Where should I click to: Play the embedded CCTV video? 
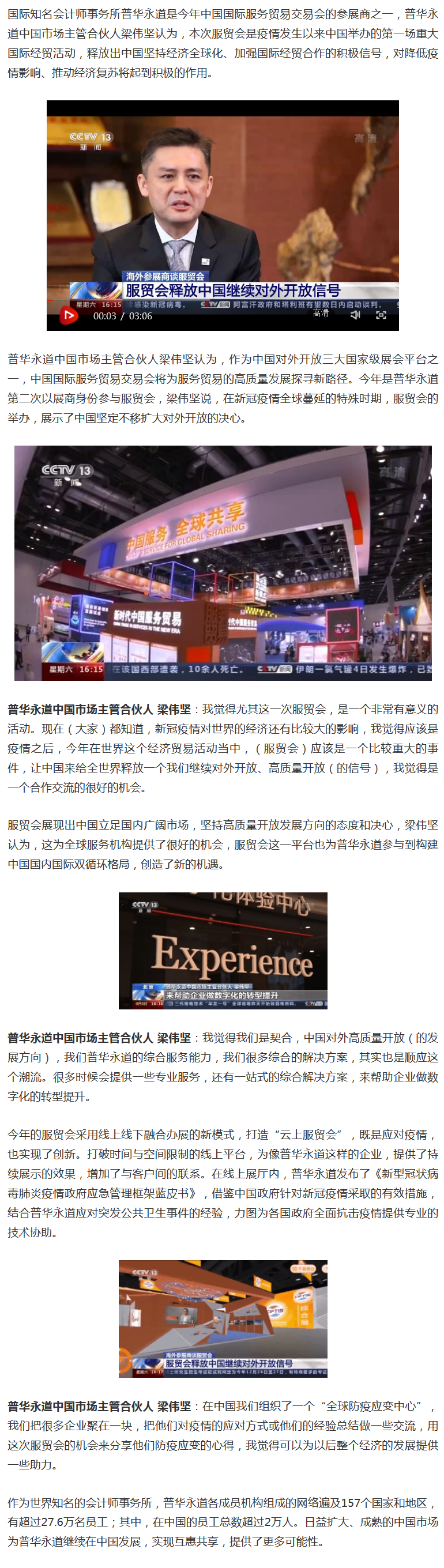[68, 315]
